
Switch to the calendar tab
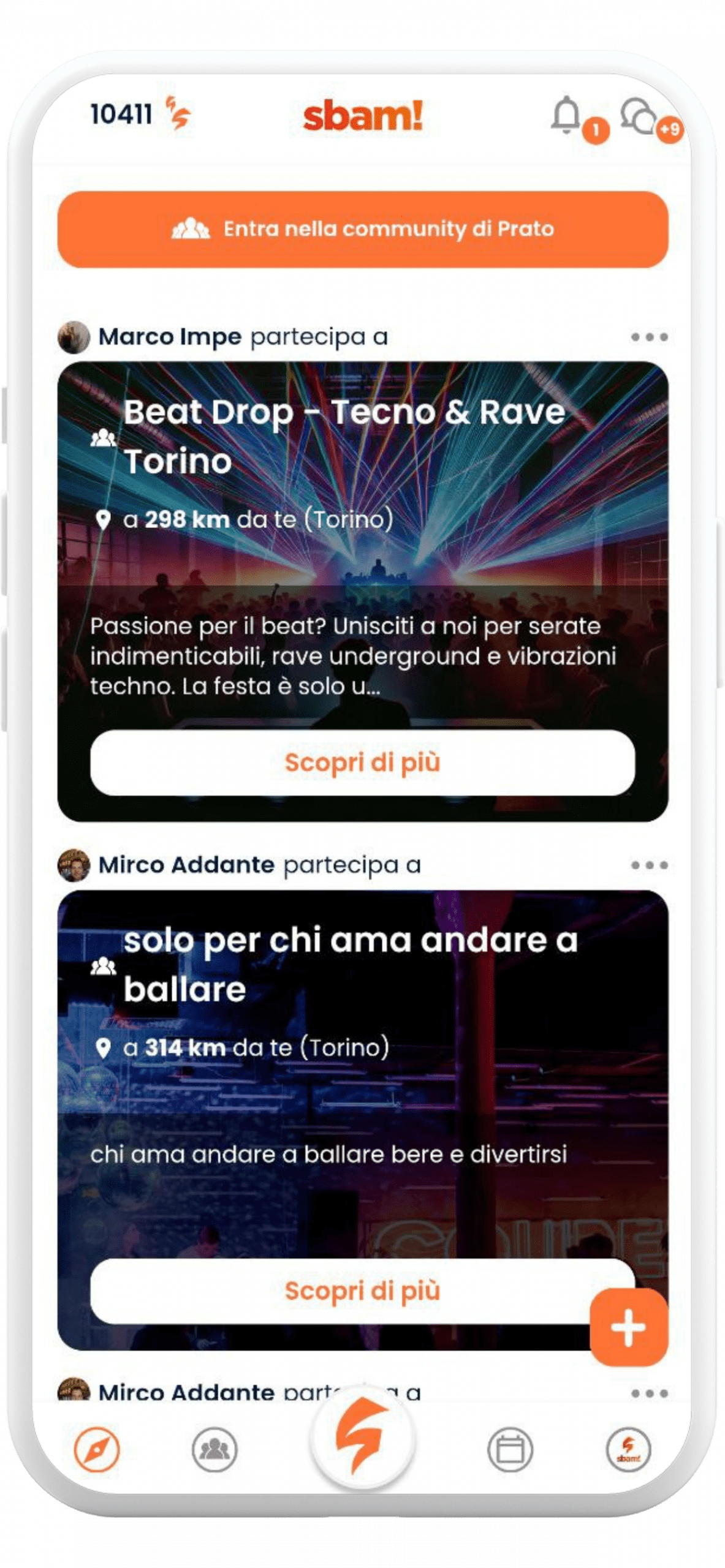coord(510,1450)
